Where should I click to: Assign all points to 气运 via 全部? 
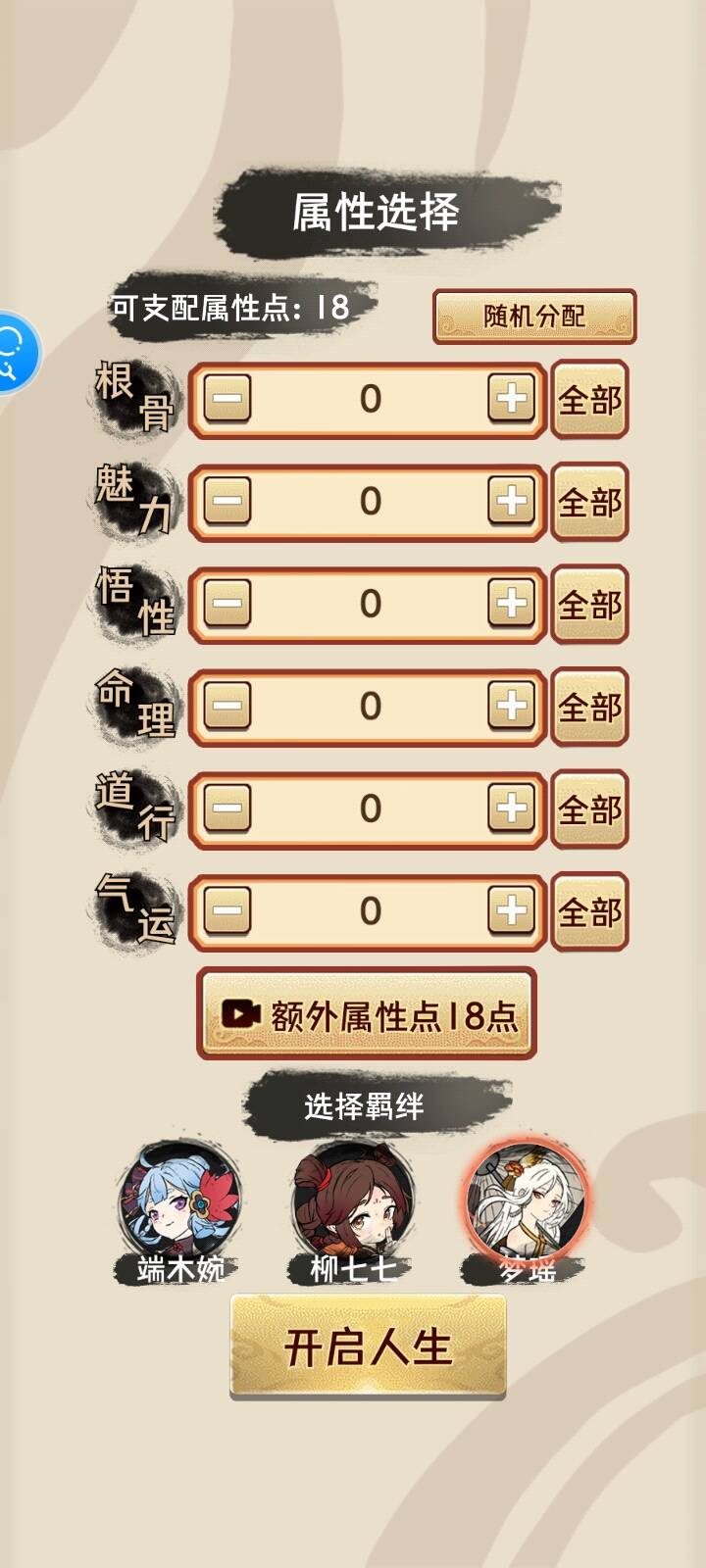point(589,912)
